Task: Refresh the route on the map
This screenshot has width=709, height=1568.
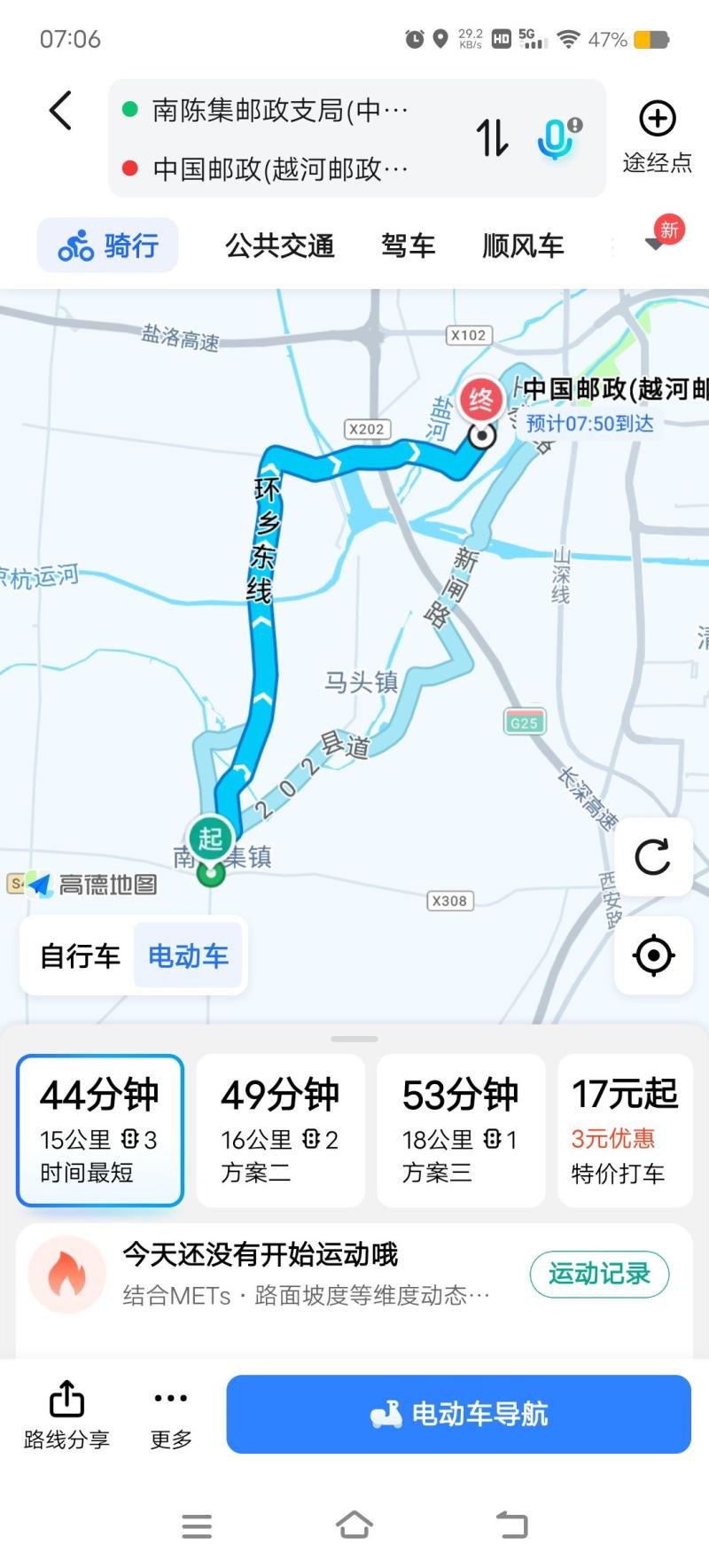Action: (x=653, y=856)
